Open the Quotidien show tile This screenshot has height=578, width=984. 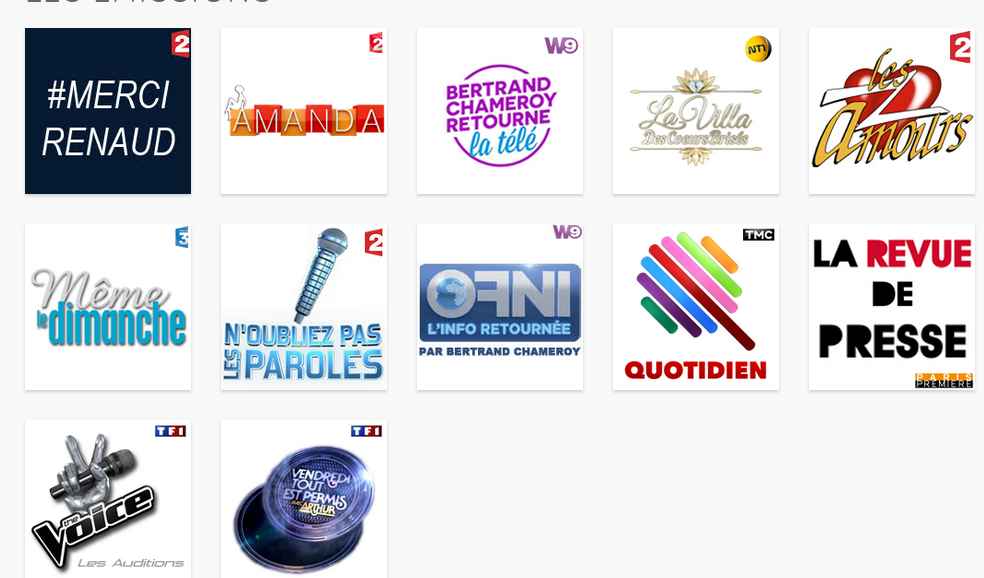pos(696,307)
